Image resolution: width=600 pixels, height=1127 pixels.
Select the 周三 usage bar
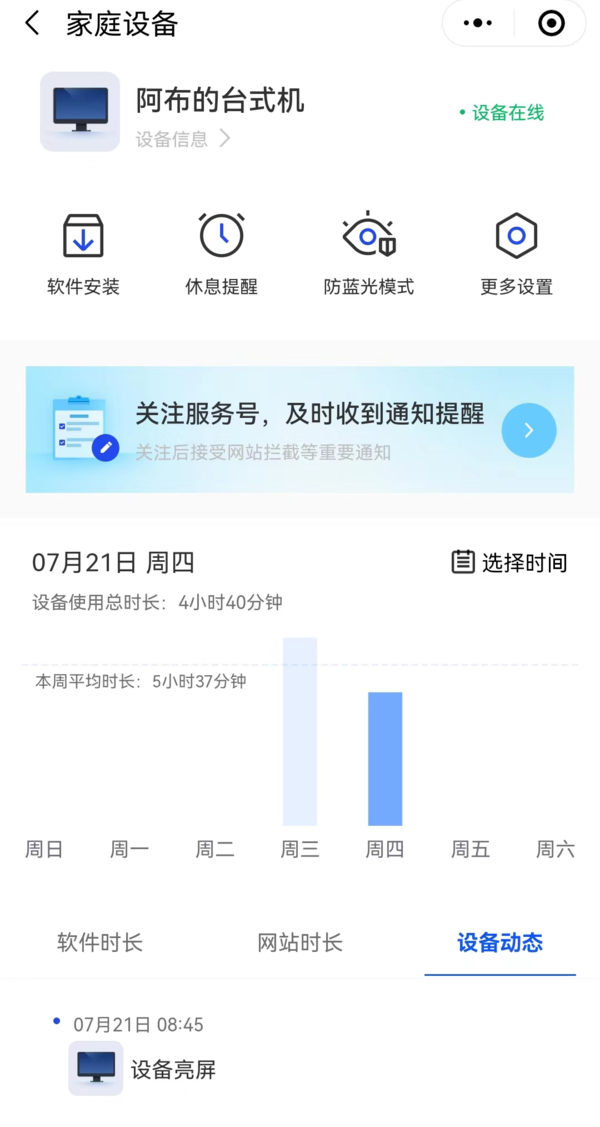tap(300, 732)
